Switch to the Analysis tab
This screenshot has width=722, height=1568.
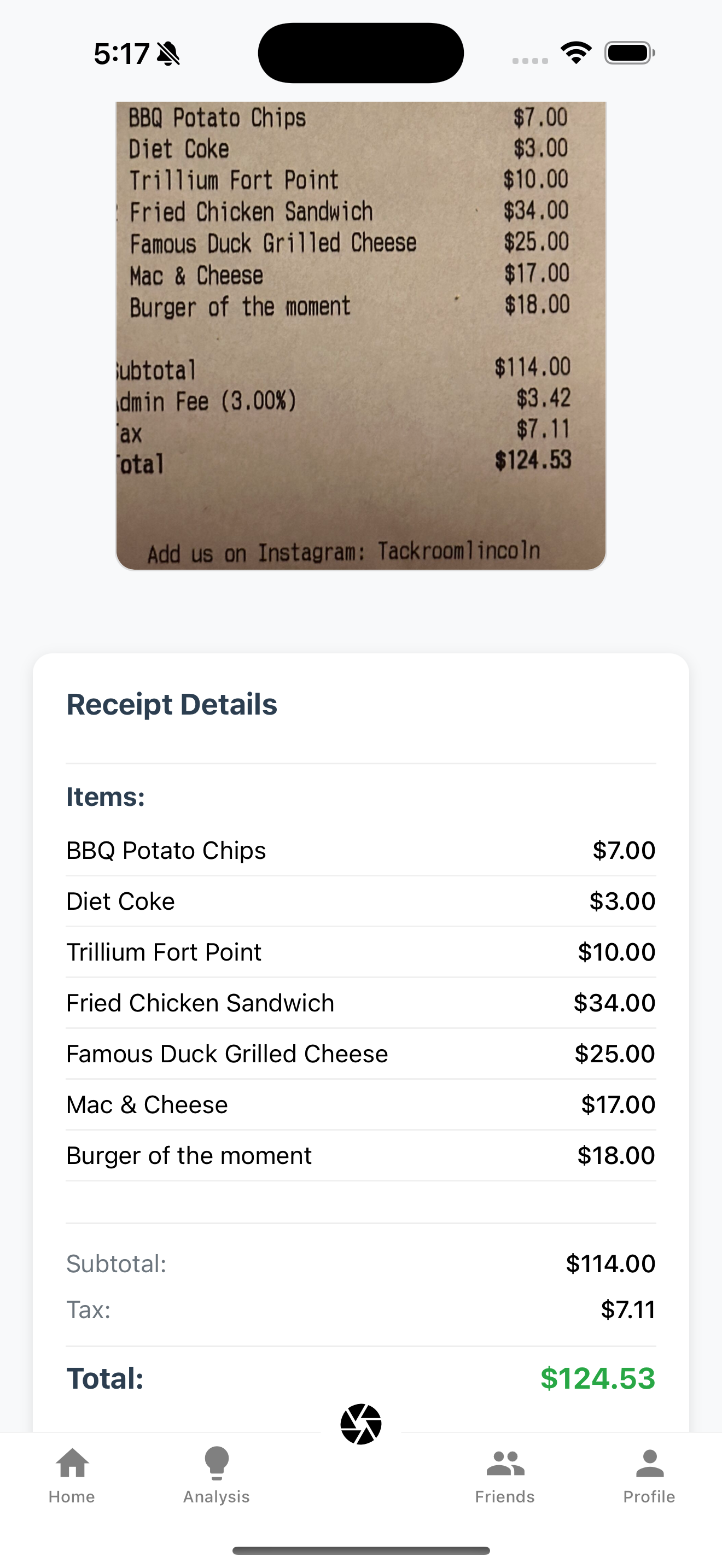coord(216,1476)
